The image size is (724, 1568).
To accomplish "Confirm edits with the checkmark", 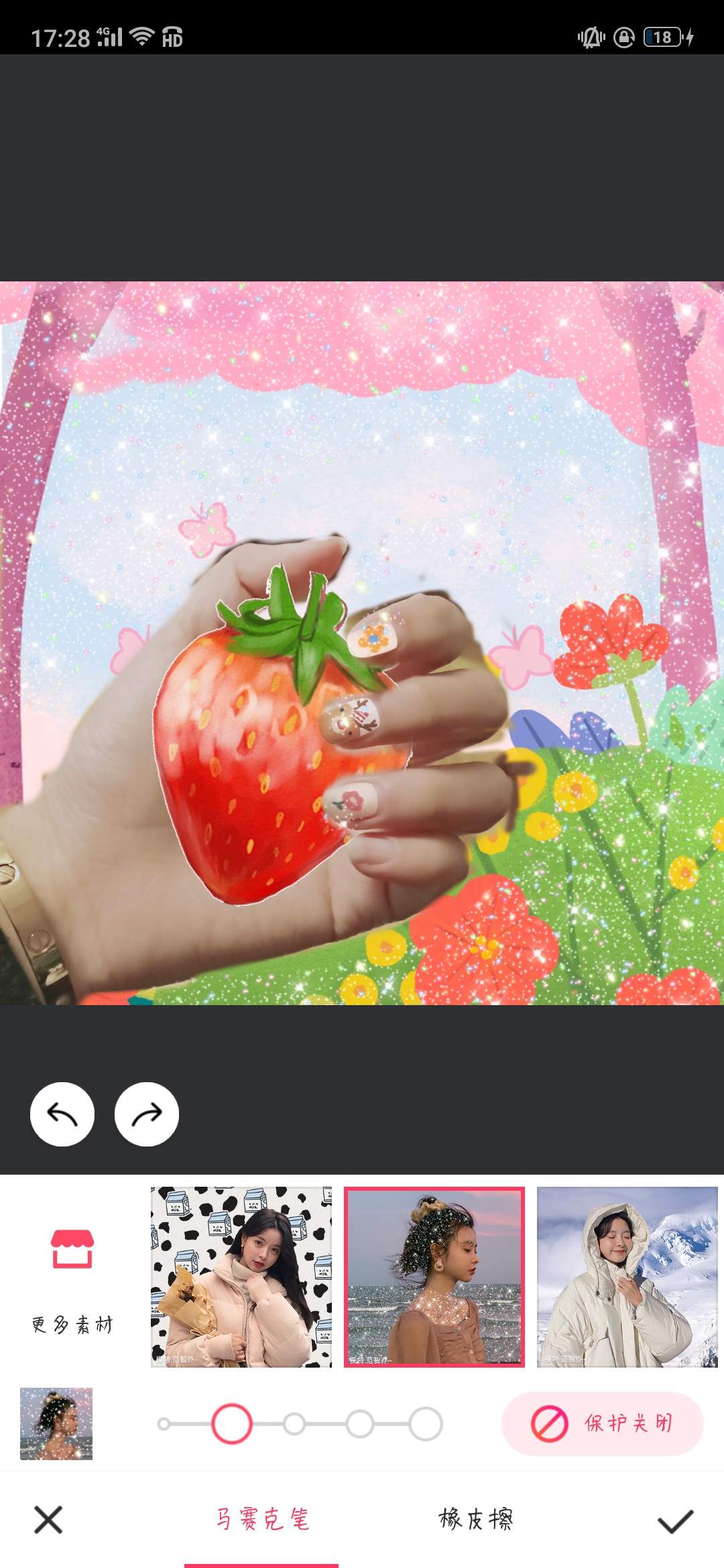I will tap(675, 1521).
